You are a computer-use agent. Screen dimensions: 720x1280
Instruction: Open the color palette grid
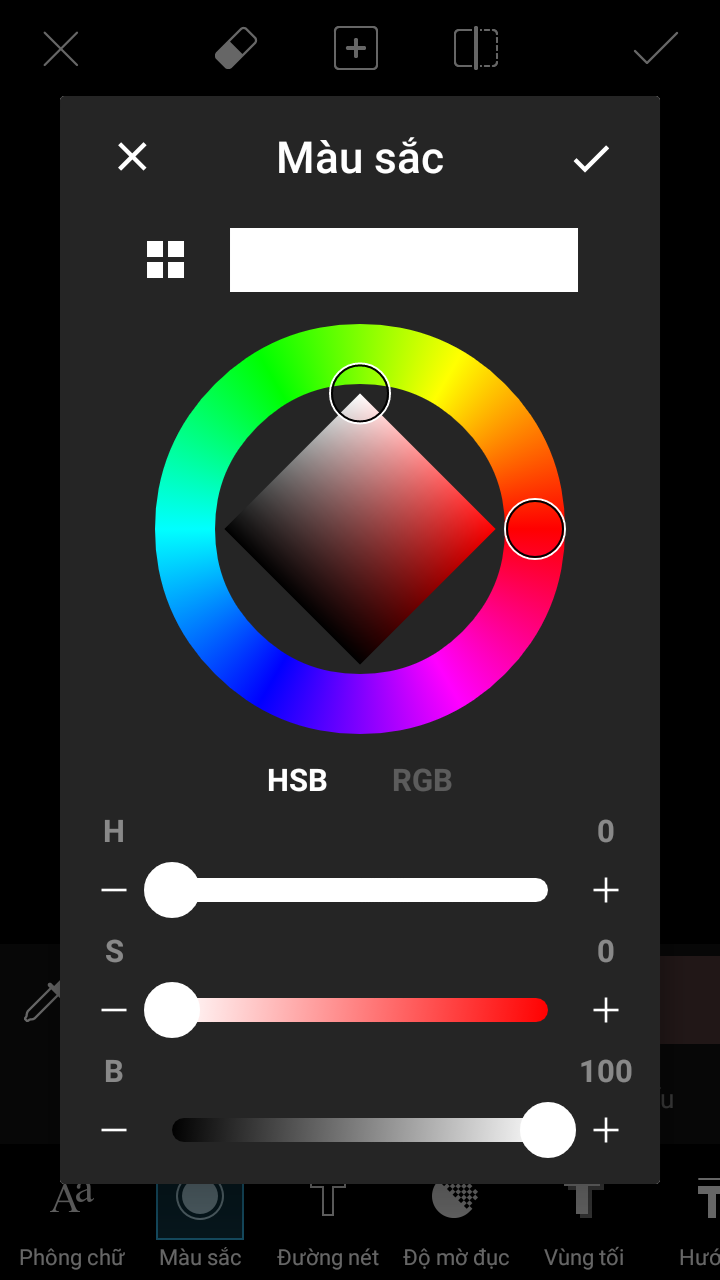tap(165, 260)
